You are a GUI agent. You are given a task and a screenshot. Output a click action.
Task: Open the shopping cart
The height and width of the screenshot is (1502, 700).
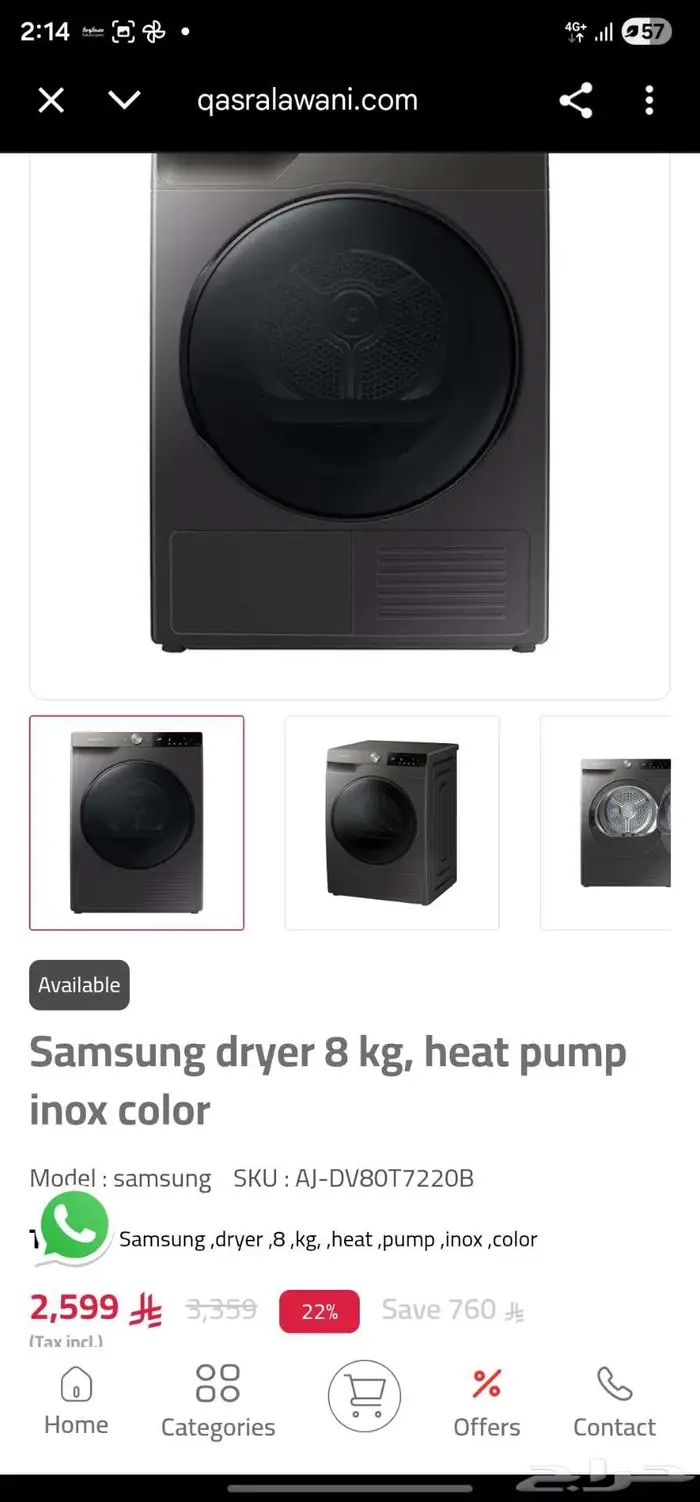coord(364,1396)
